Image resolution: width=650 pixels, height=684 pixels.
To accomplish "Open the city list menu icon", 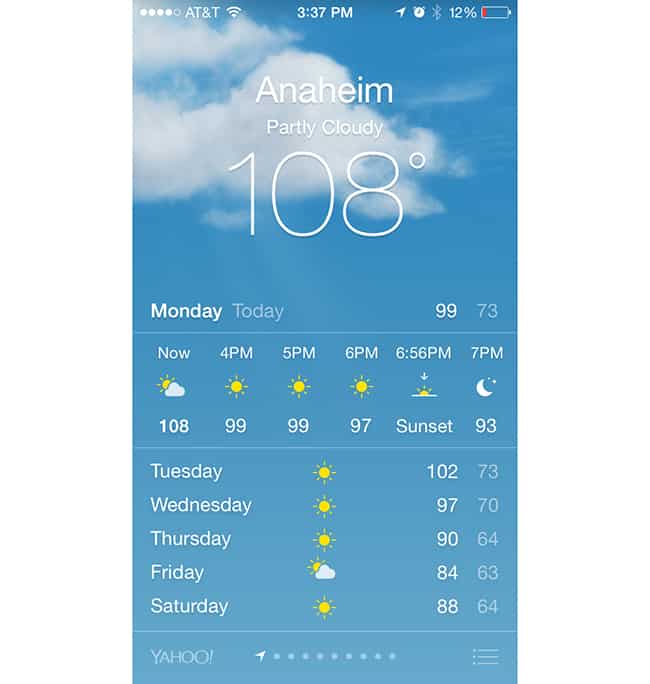I will (485, 657).
